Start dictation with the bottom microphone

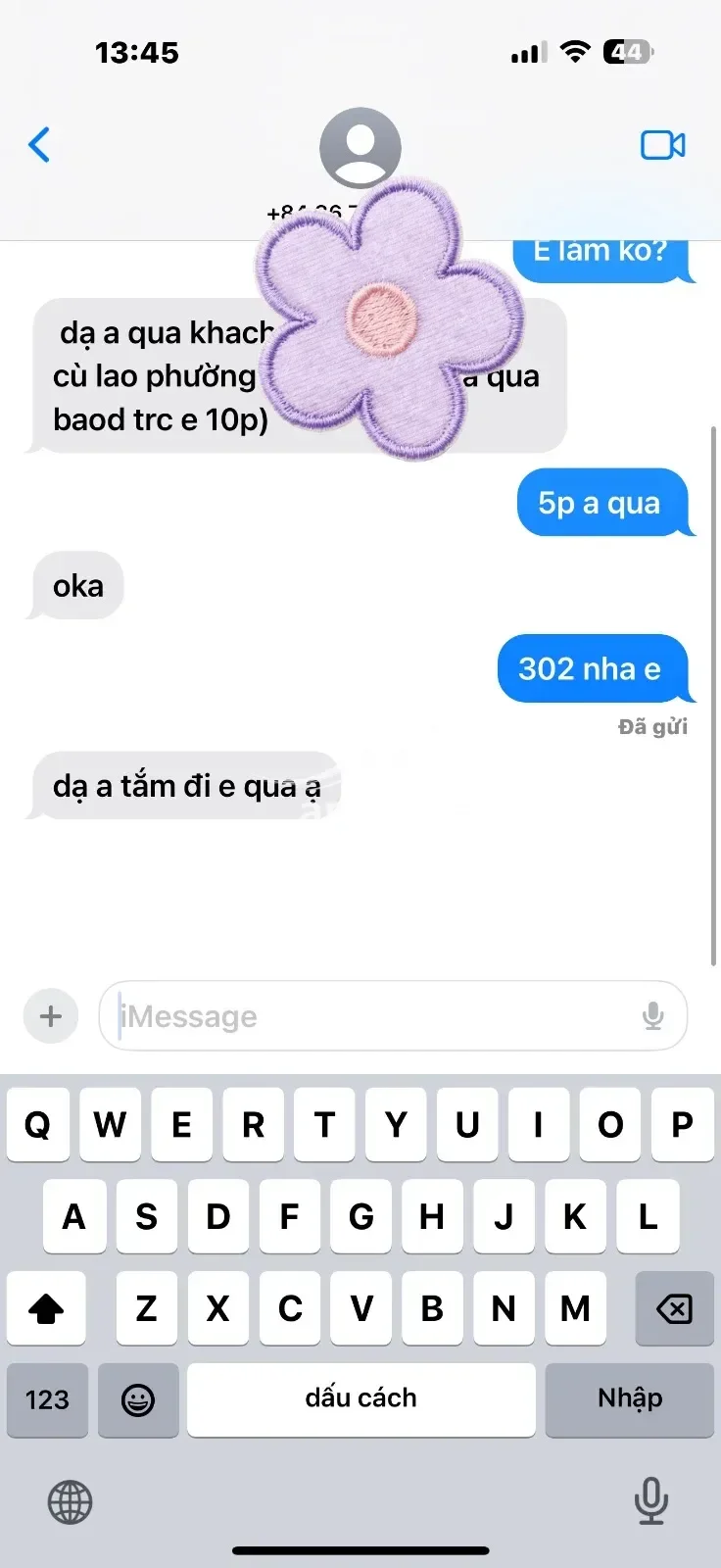(651, 1501)
